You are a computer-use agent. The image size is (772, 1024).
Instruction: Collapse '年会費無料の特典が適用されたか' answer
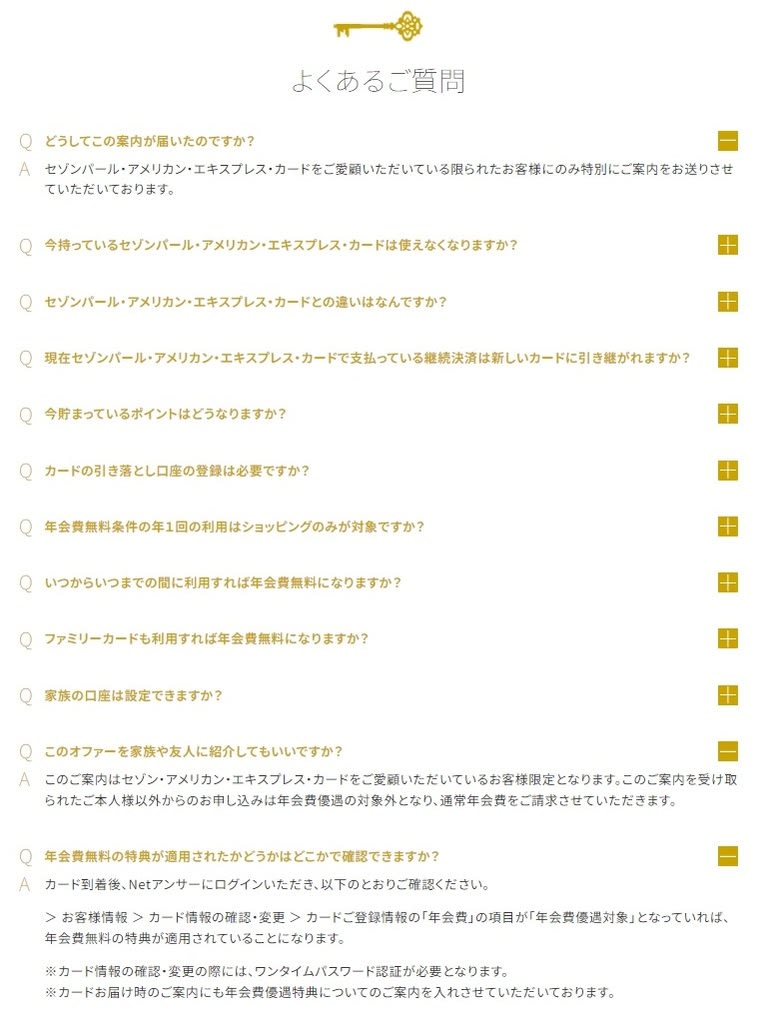[x=727, y=856]
